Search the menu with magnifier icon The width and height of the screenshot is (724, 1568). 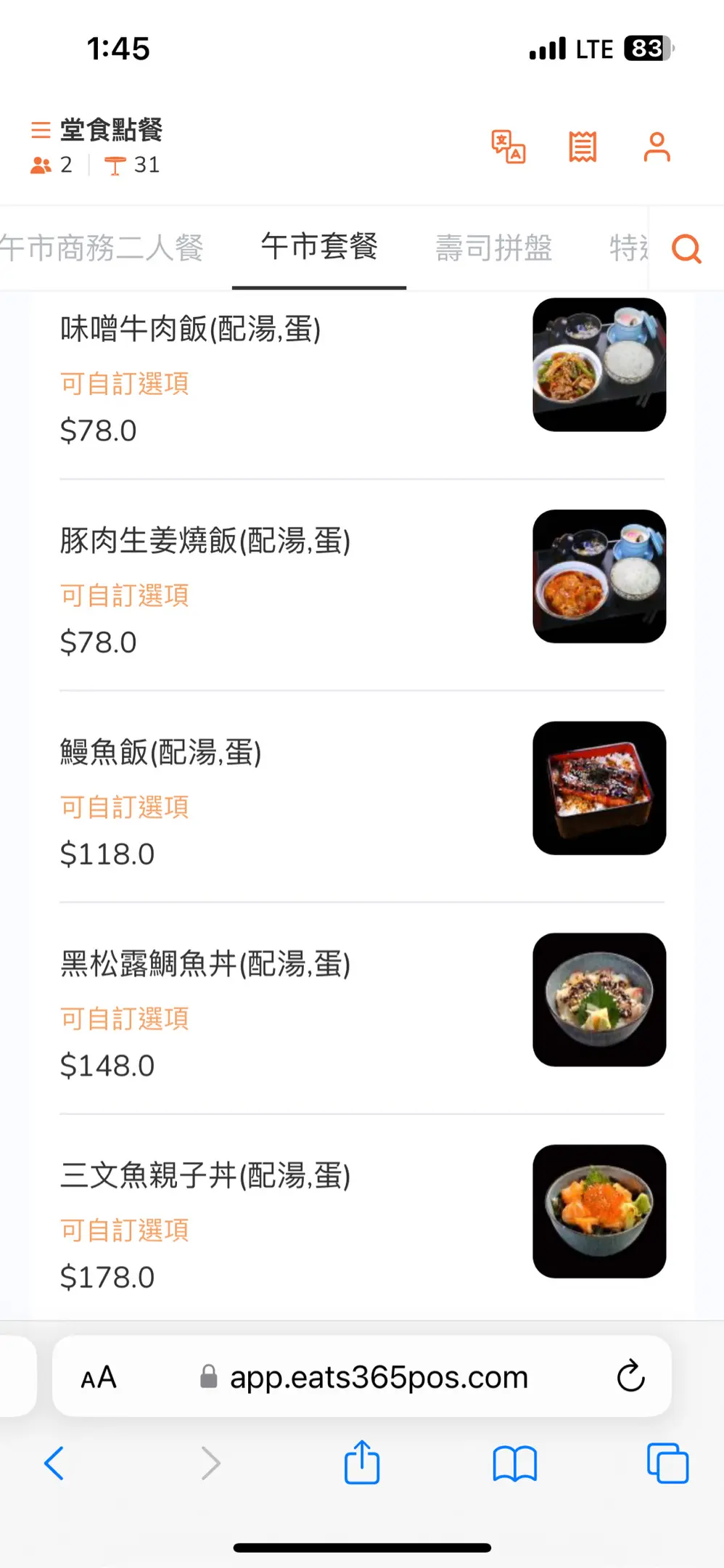tap(686, 249)
